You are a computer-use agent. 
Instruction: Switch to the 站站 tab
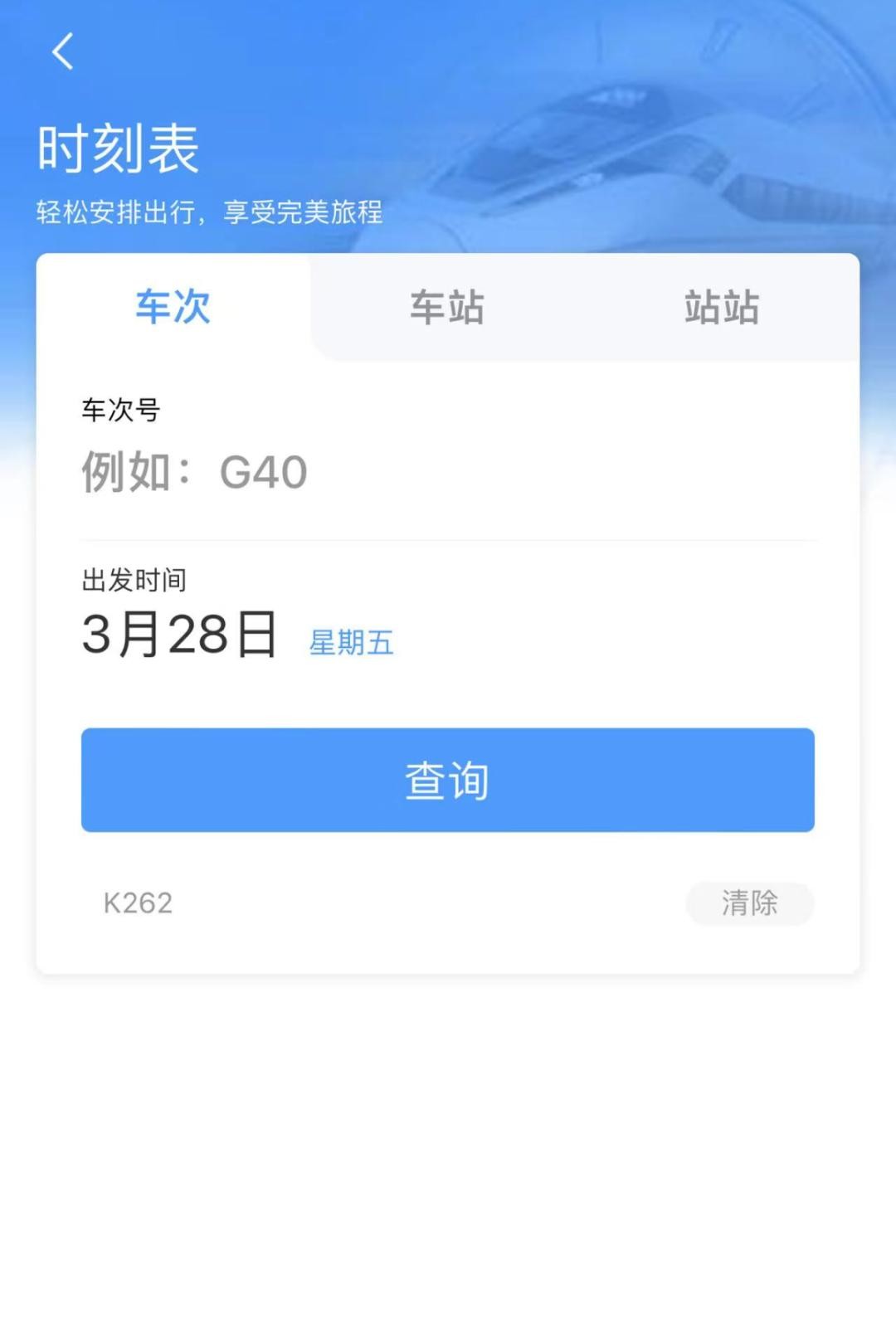[721, 307]
